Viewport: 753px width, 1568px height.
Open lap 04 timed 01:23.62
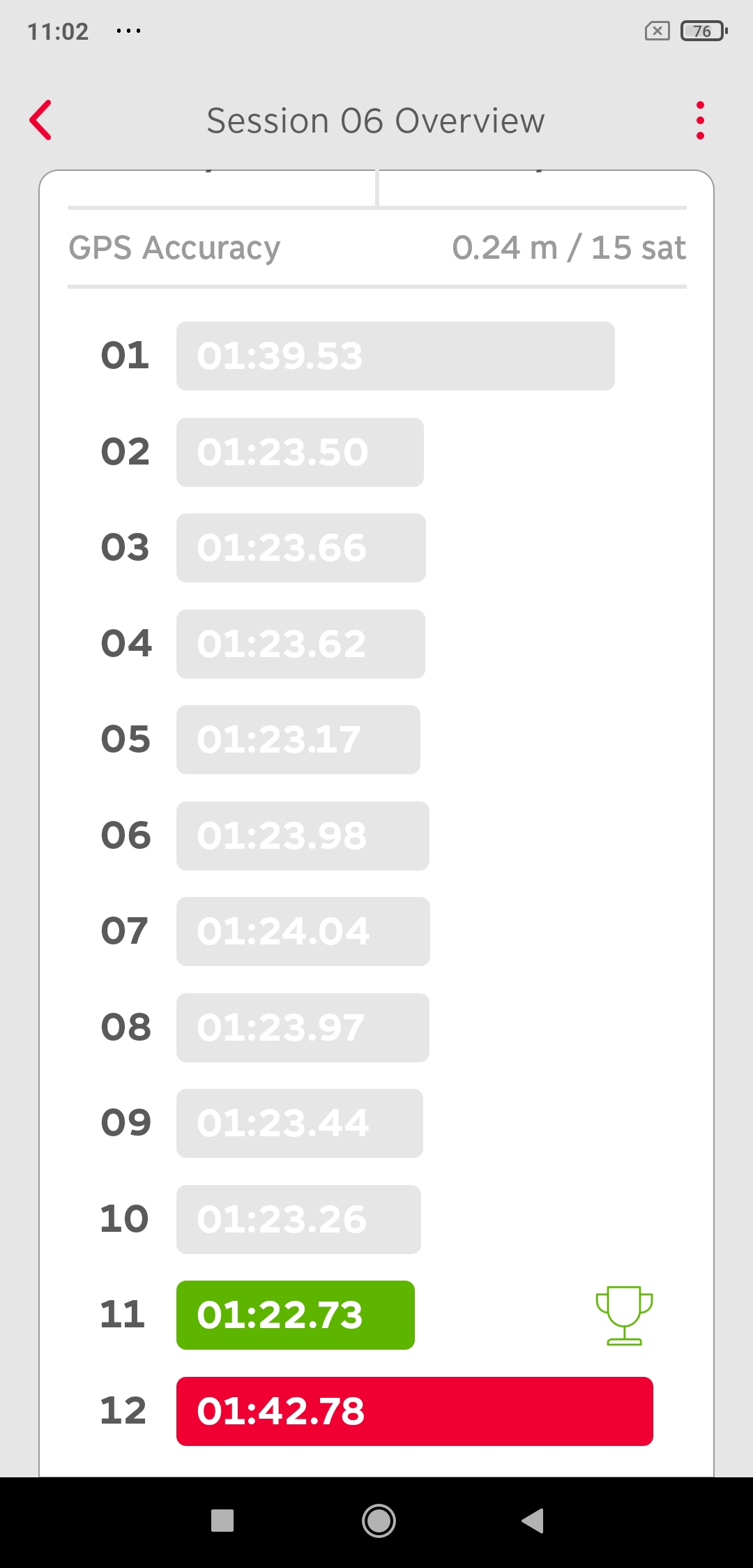[x=301, y=644]
